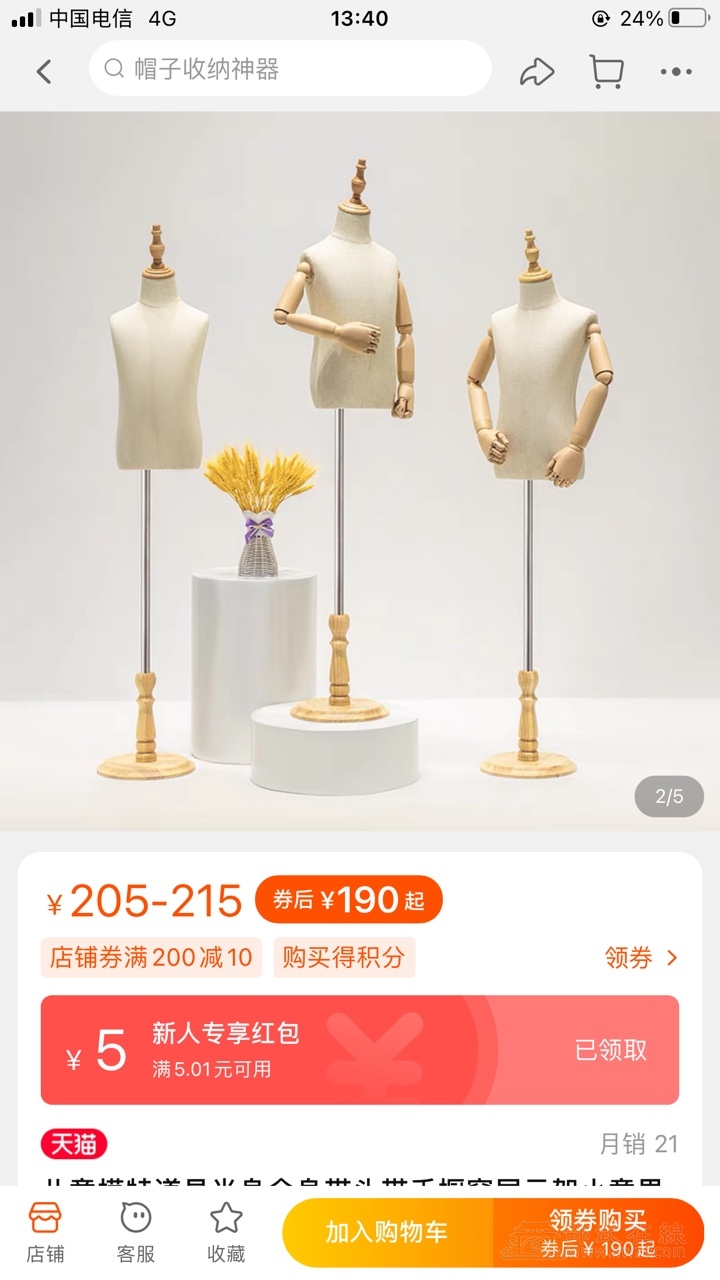Screen dimensions: 720x1280
Task: Open the 店铺券满200减10 coupon tag
Action: (x=151, y=957)
